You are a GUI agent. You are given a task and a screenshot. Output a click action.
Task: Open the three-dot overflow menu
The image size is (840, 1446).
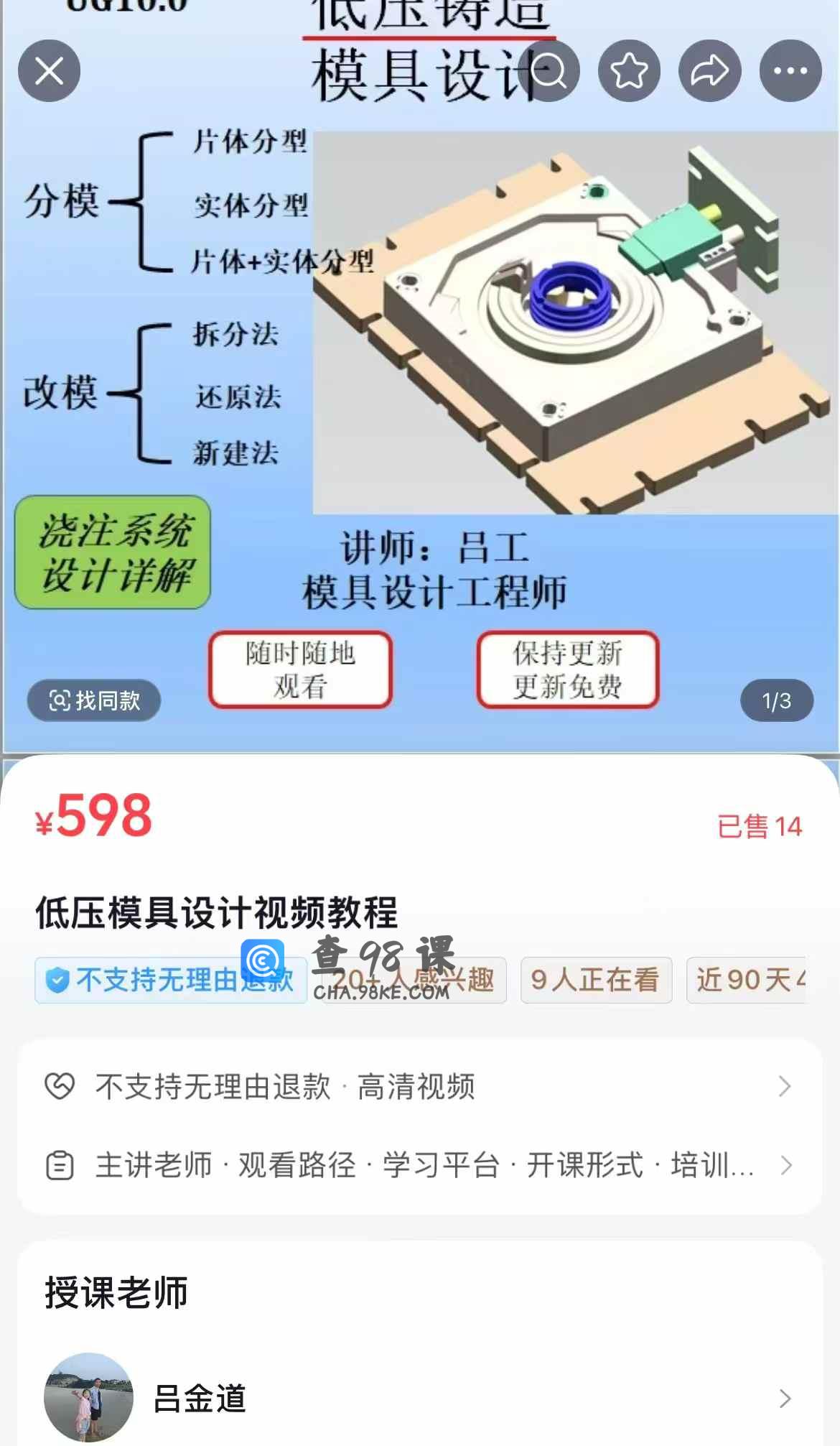click(x=790, y=70)
